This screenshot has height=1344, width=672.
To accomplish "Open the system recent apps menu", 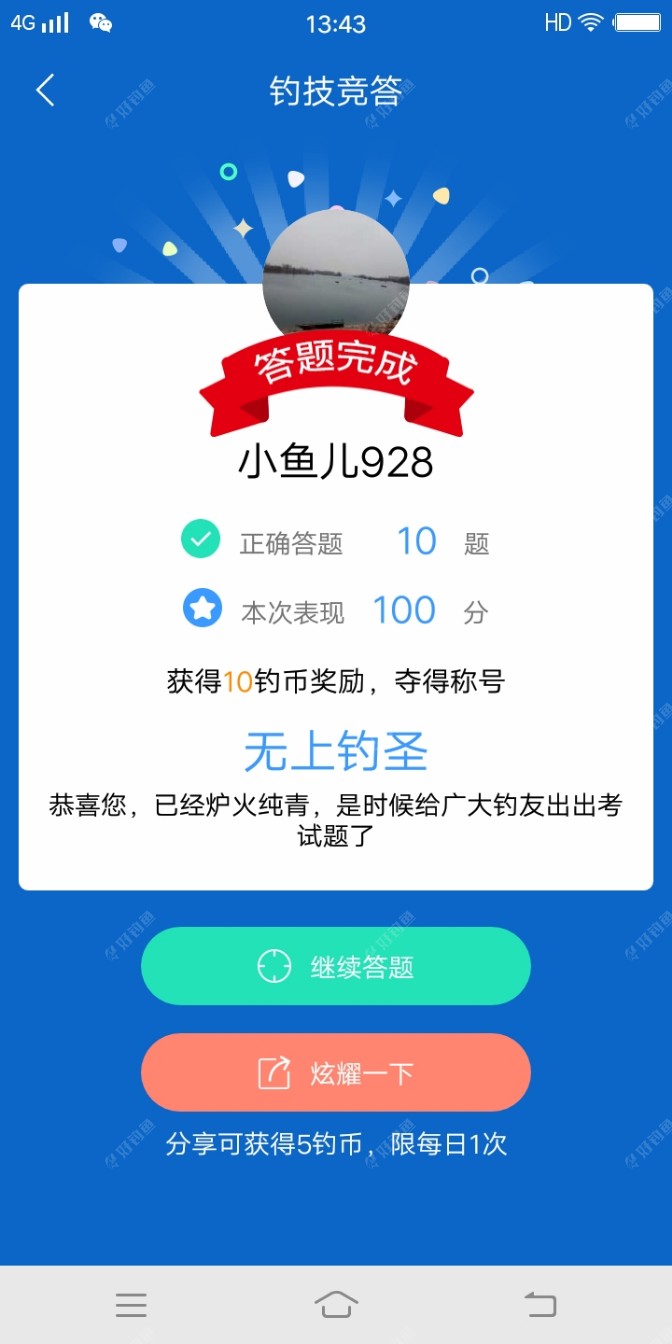I will coord(131,1304).
